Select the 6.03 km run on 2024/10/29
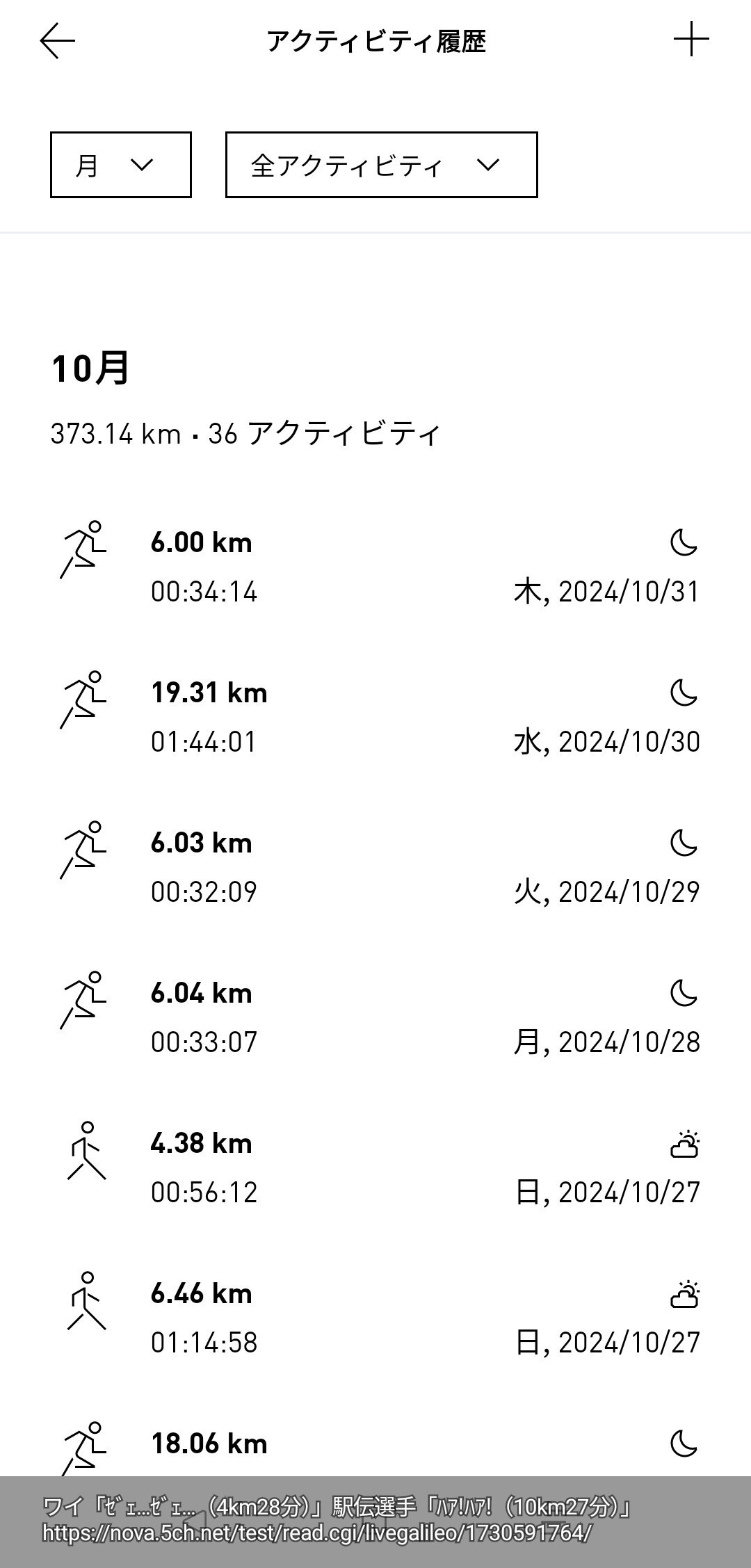751x1568 pixels. coord(375,867)
